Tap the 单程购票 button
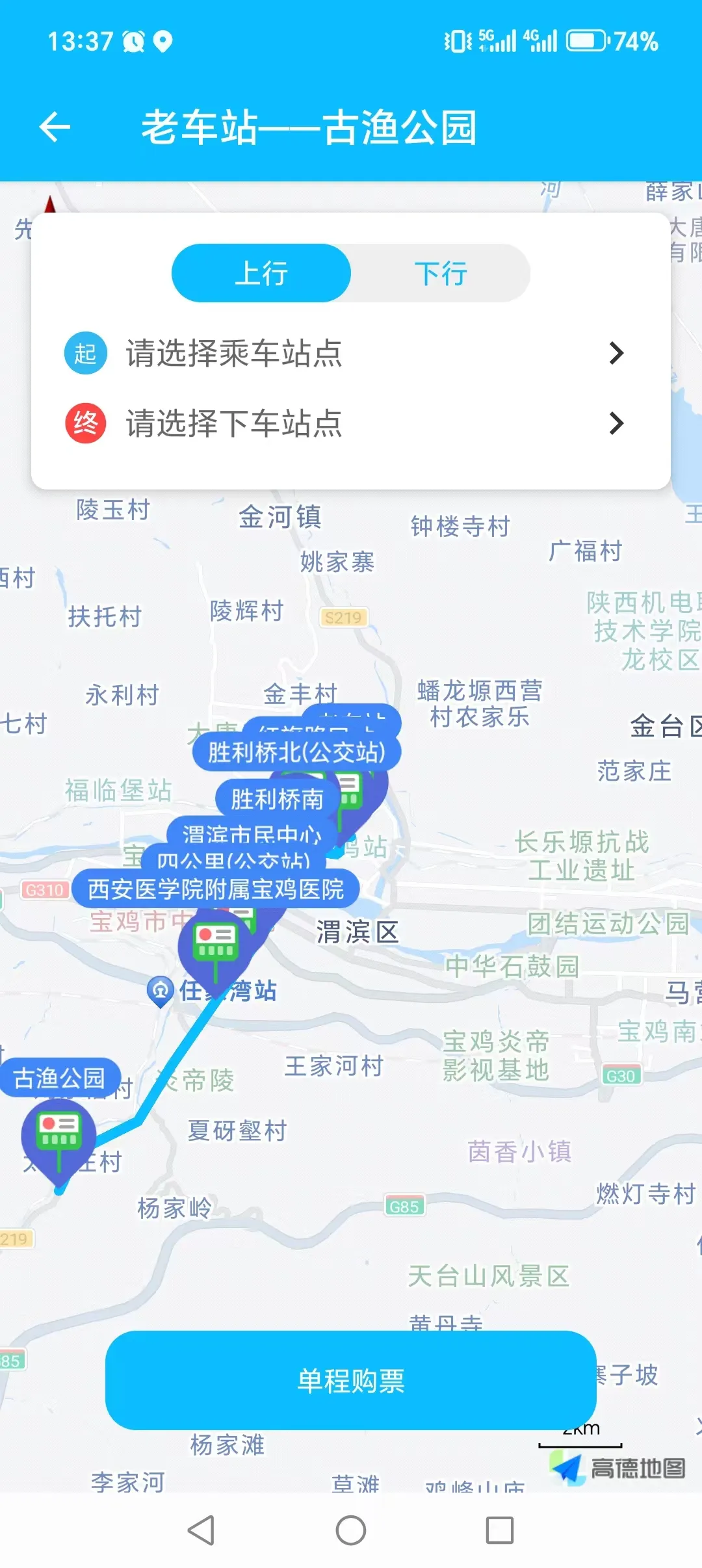 [x=351, y=1381]
